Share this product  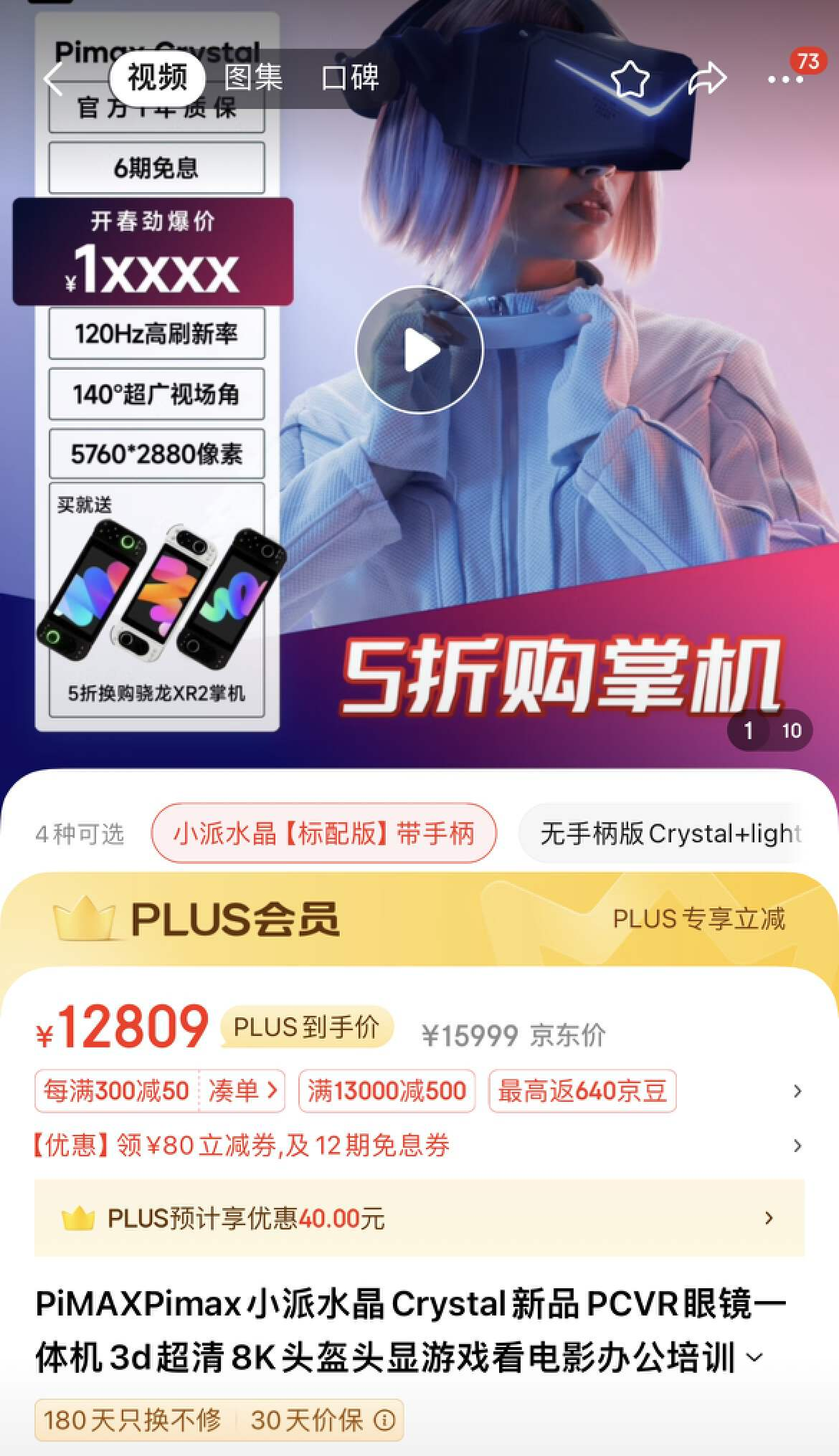707,78
